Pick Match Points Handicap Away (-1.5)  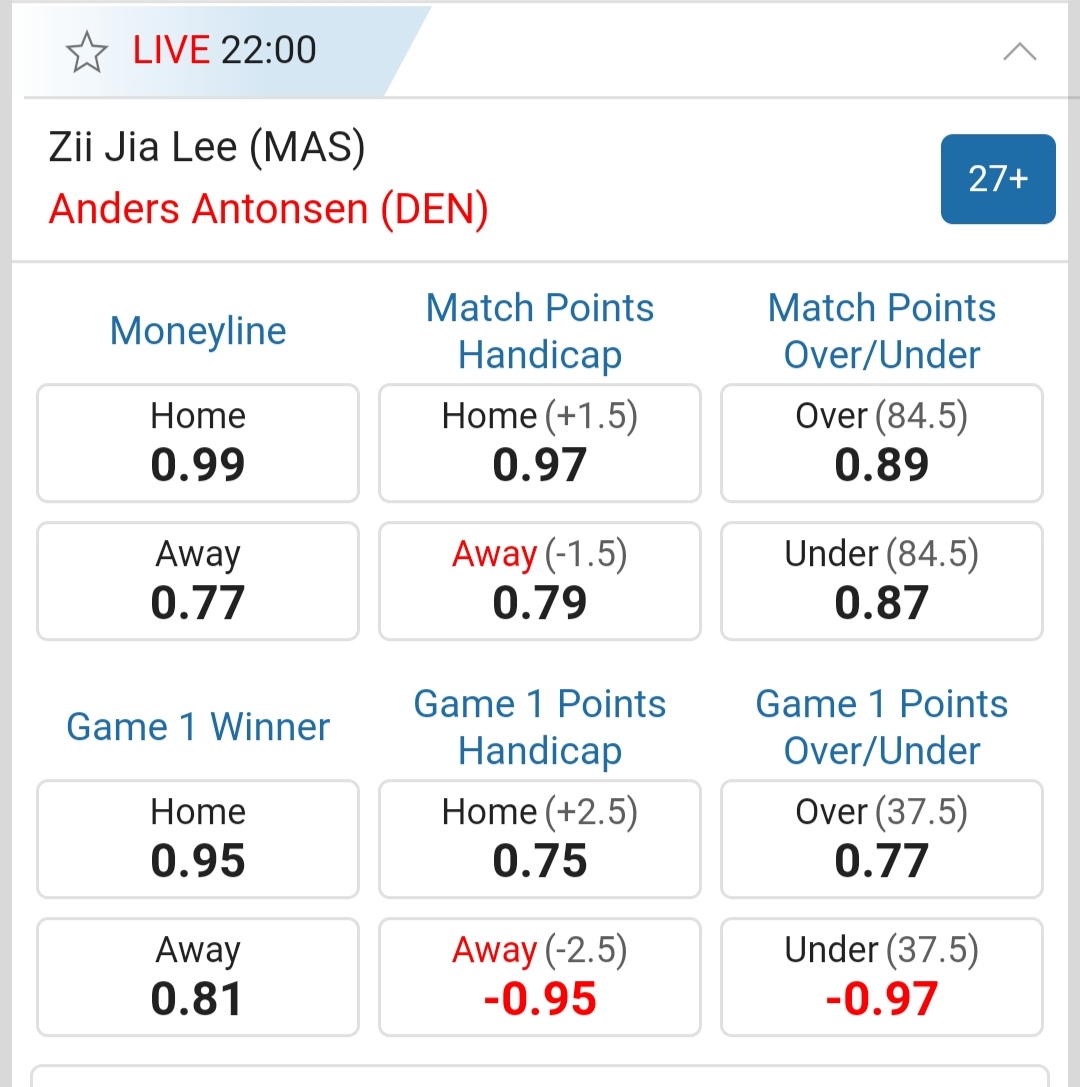click(x=540, y=581)
